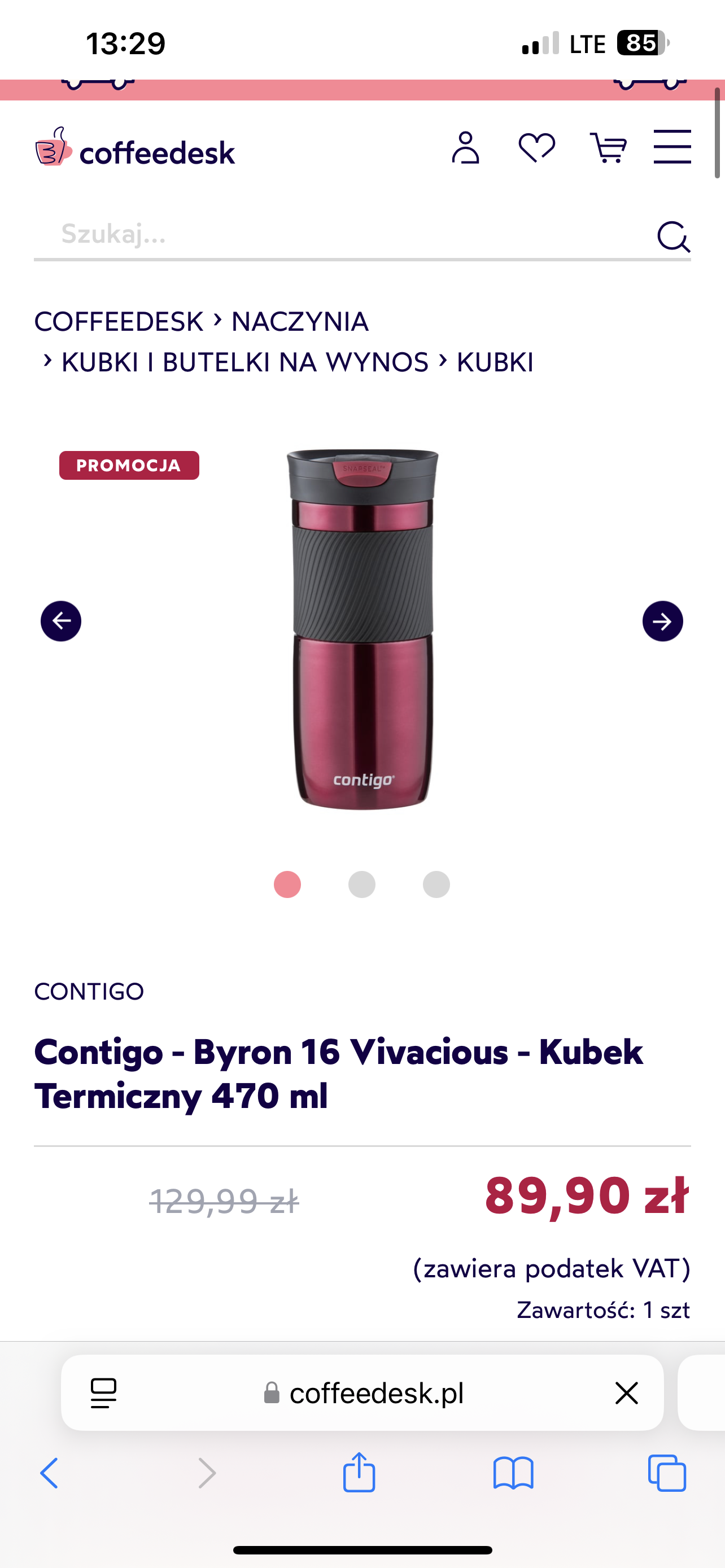Share this page from Safari toolbar
The width and height of the screenshot is (725, 1568).
coord(359,1473)
